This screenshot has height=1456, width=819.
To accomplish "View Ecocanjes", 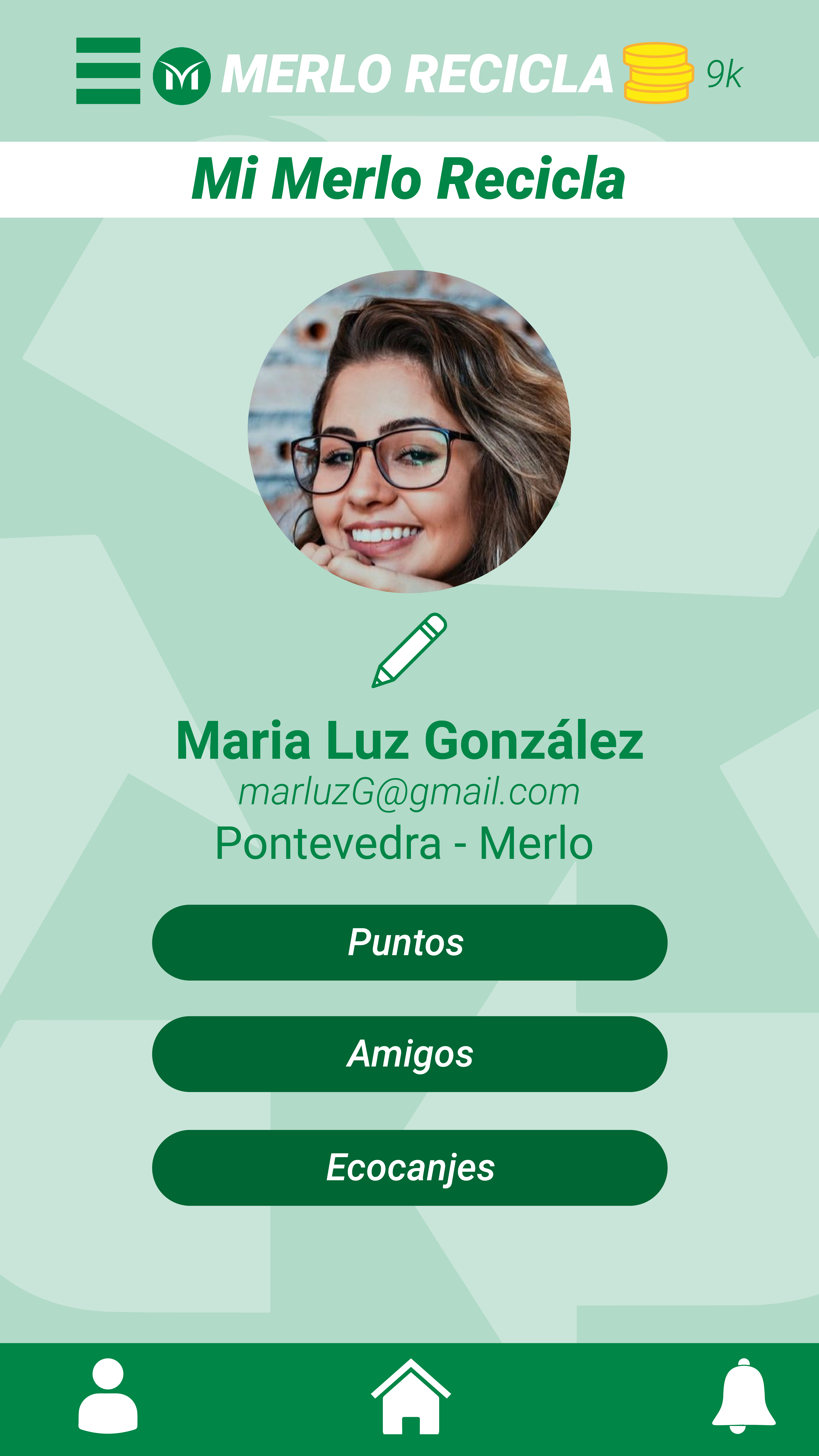I will (x=409, y=1168).
